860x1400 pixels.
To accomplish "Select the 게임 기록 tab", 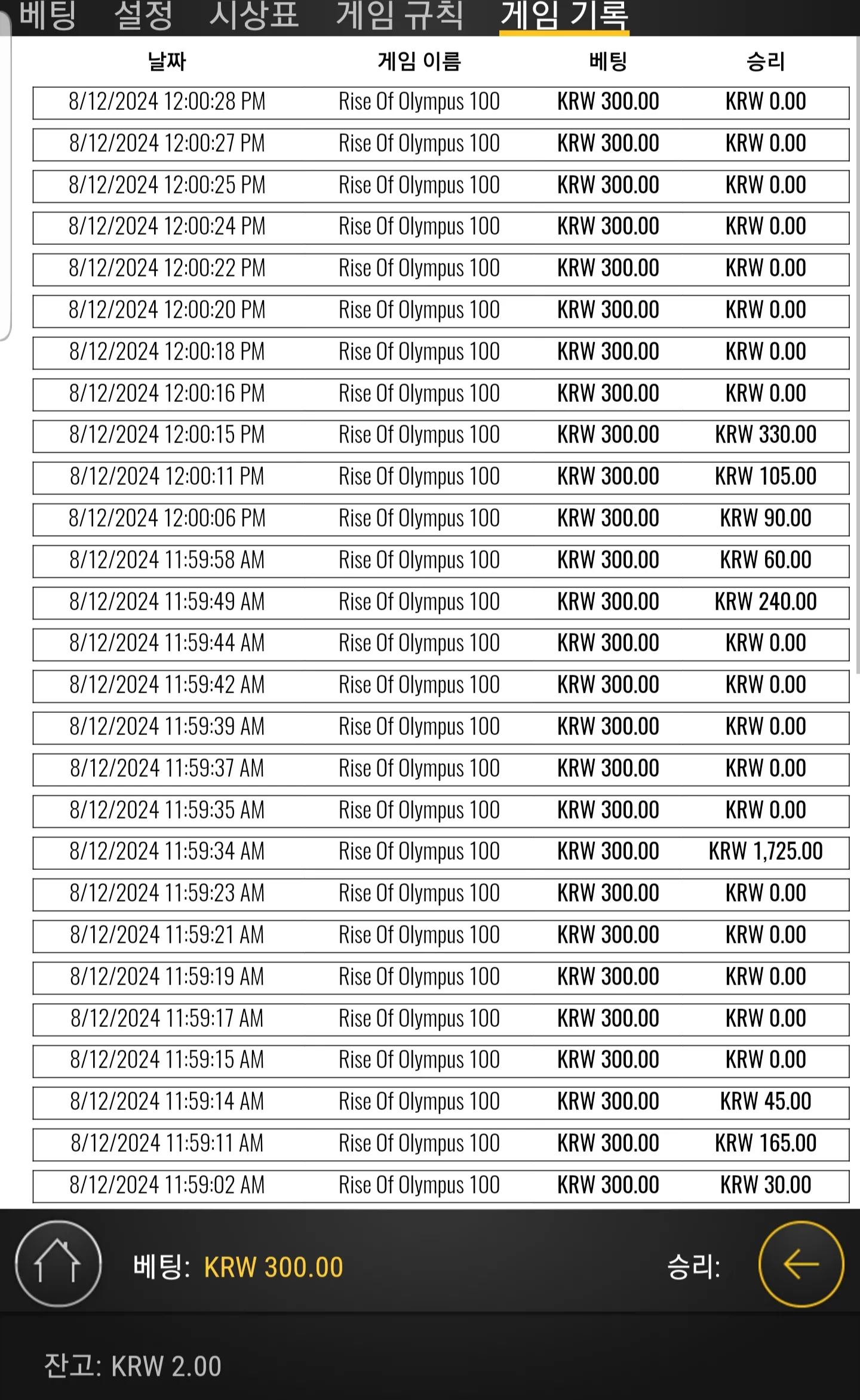I will click(564, 17).
